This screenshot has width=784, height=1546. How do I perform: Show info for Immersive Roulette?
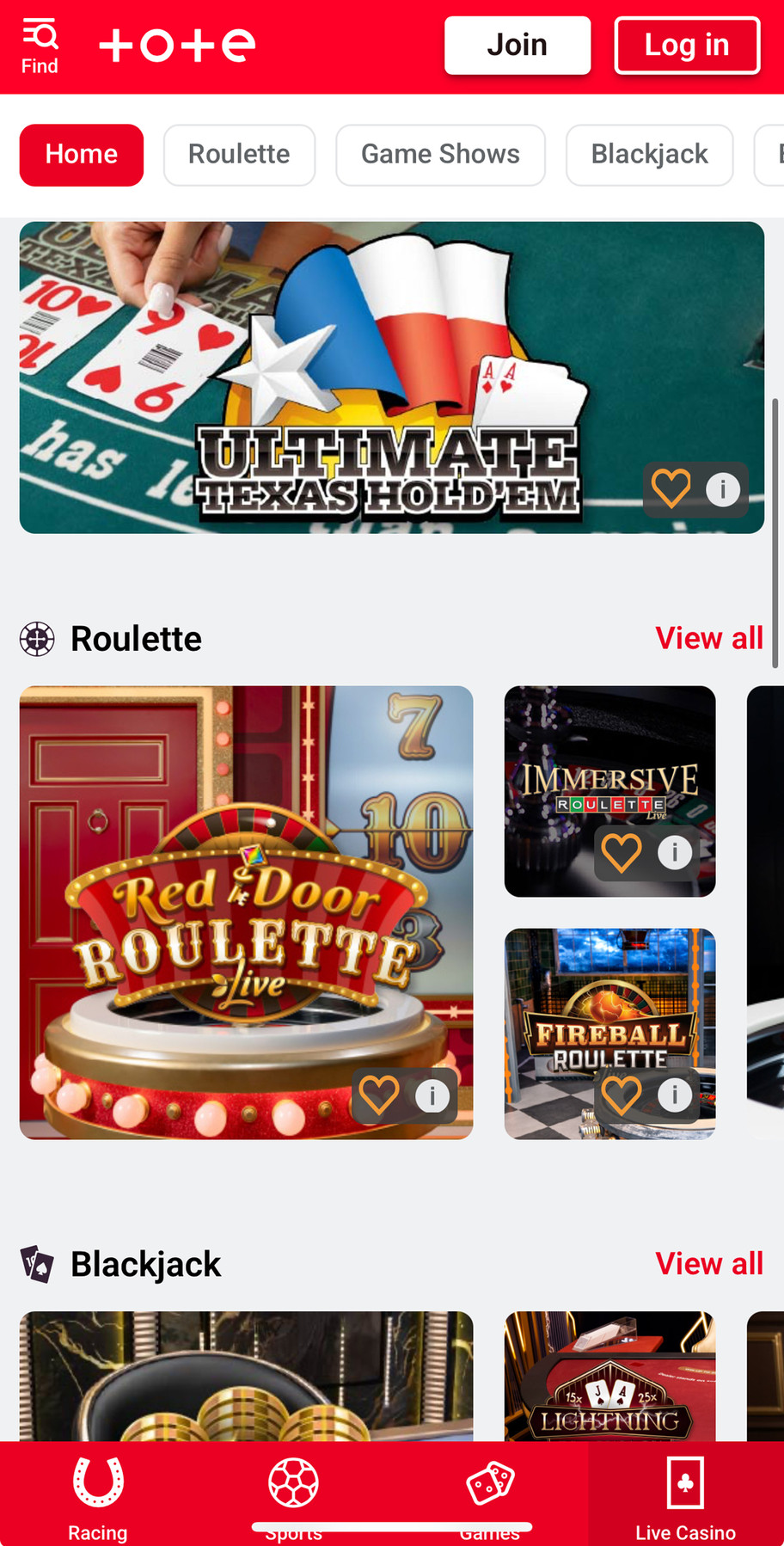click(x=674, y=852)
